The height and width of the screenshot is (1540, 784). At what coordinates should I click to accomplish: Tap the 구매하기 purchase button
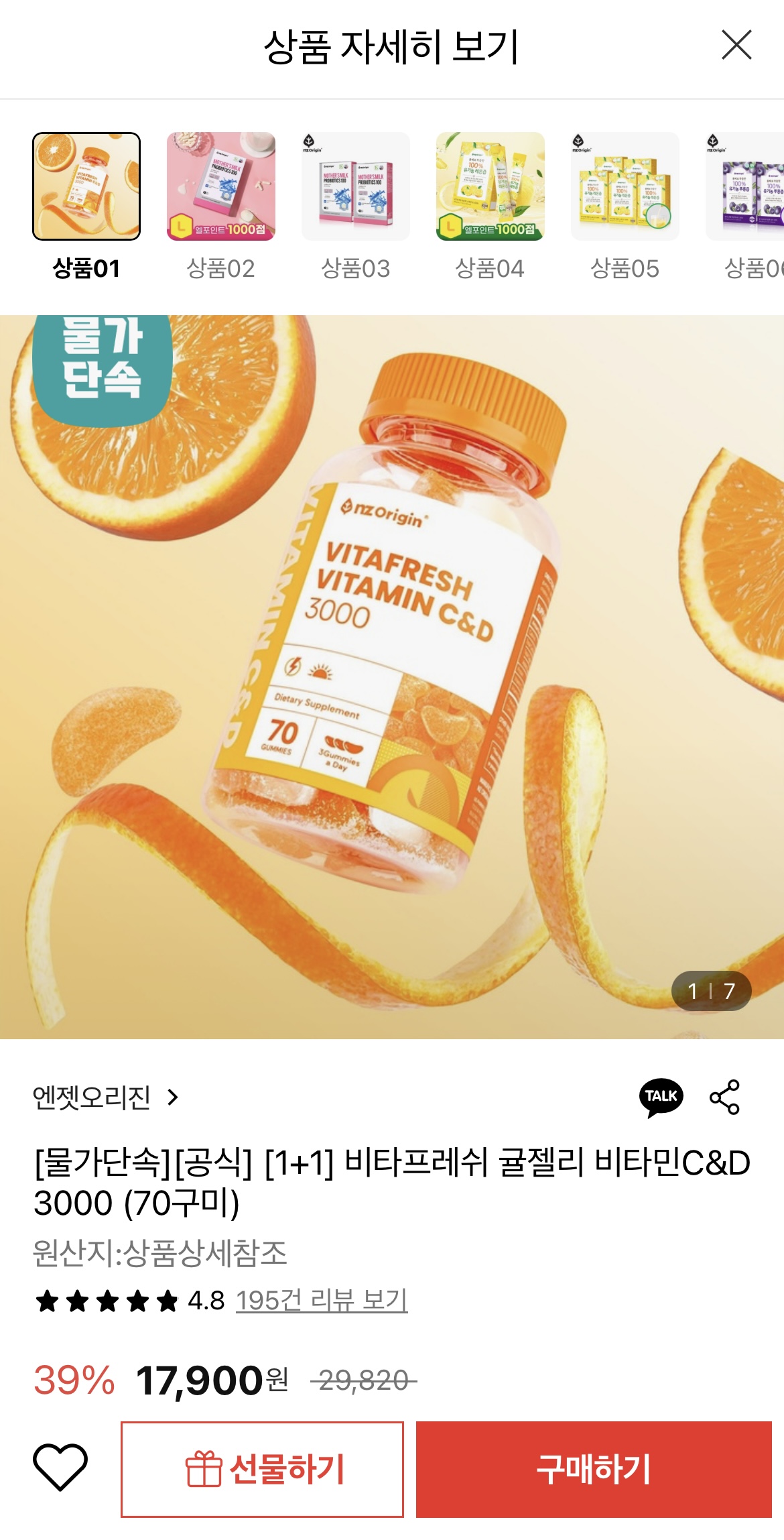pyautogui.click(x=594, y=1469)
